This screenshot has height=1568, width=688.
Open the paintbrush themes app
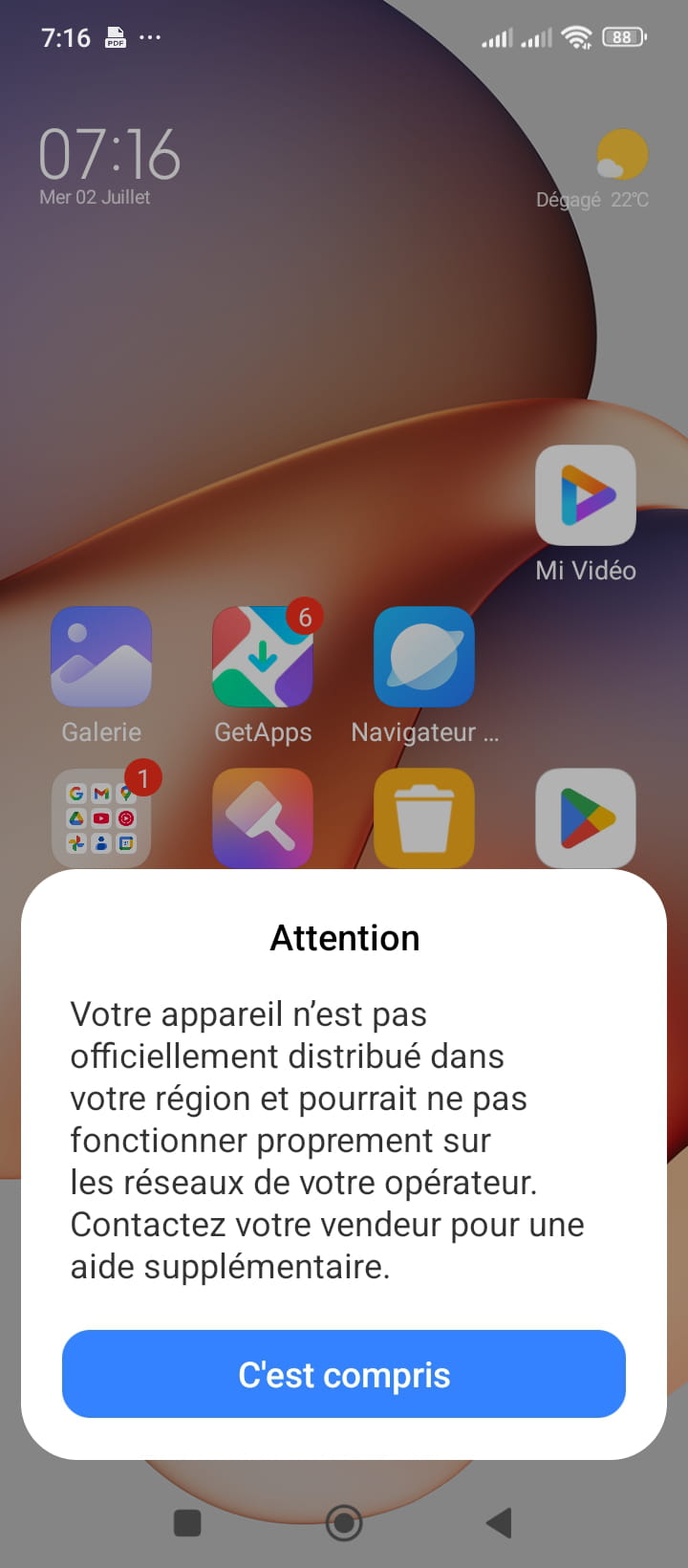click(x=263, y=818)
